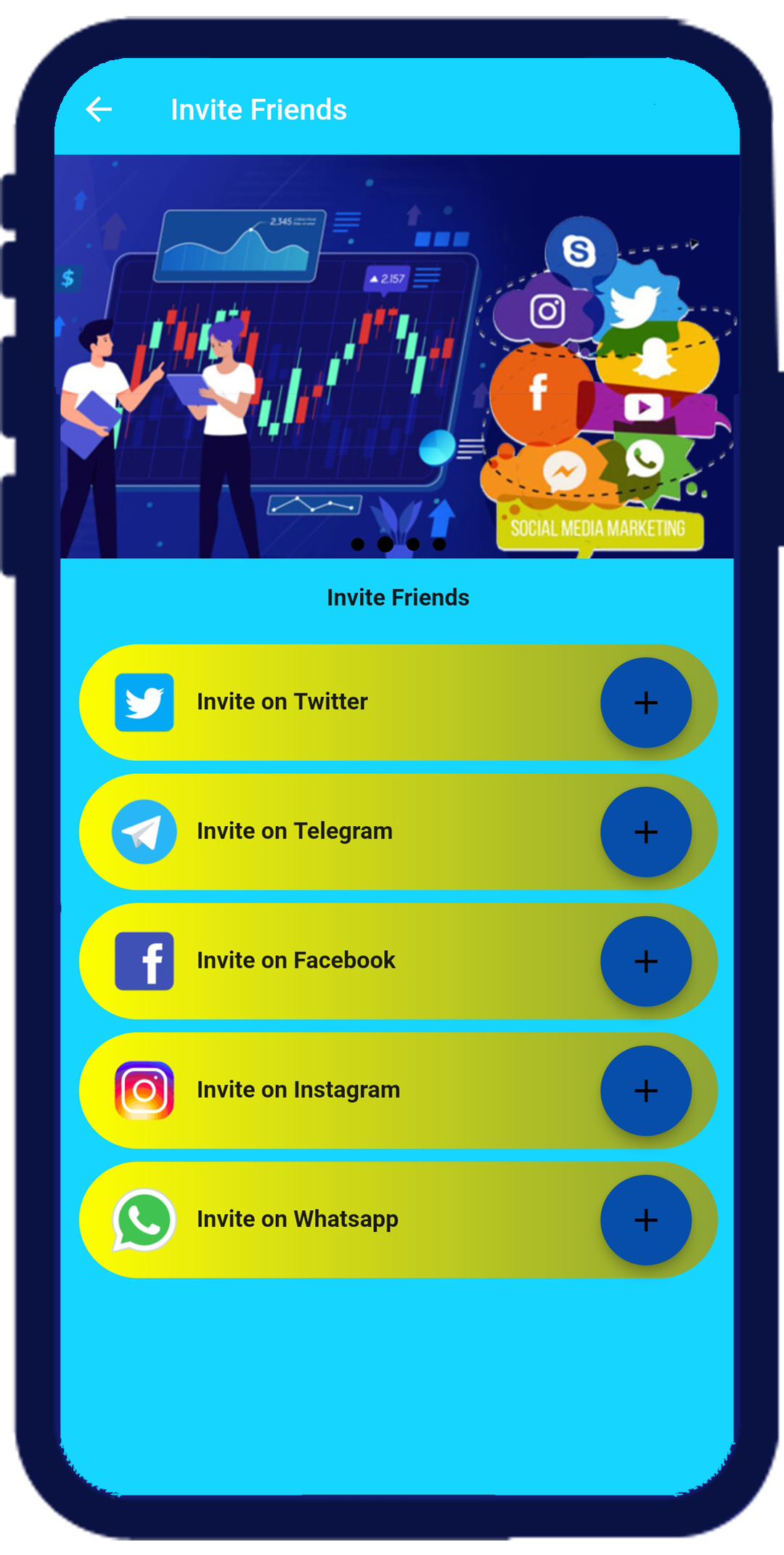Tap the plus button for Whatsapp
784x1555 pixels.
(645, 1219)
